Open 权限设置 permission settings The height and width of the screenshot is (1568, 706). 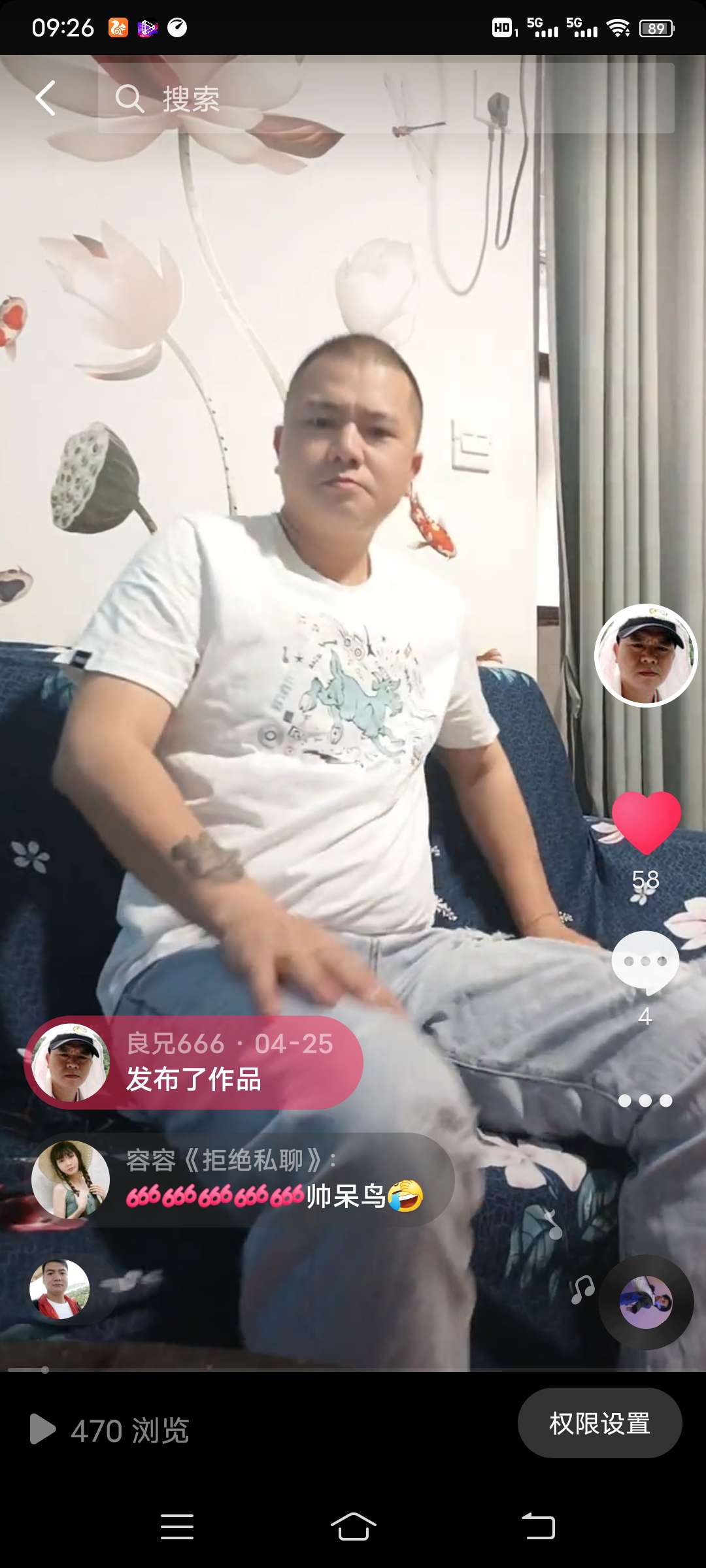599,1423
